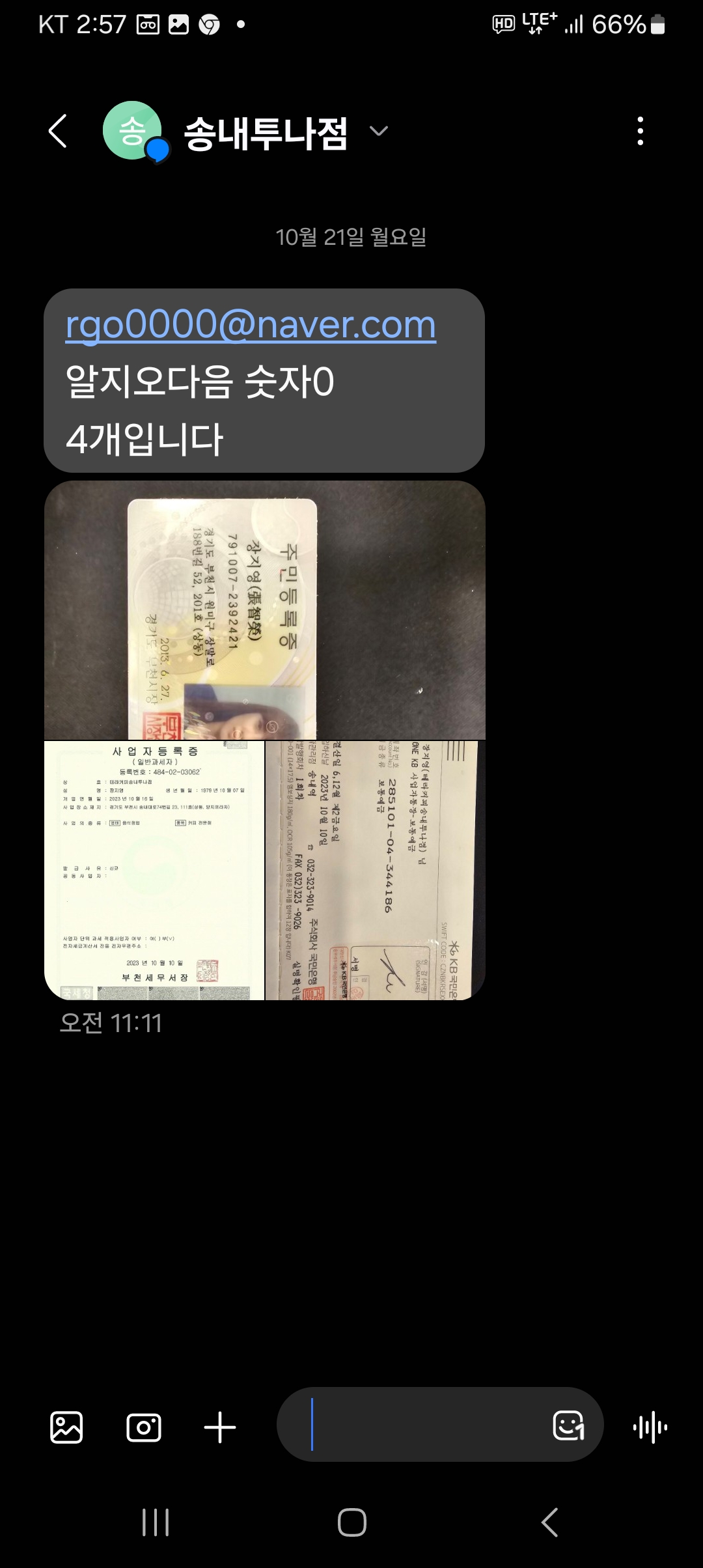Open the three-dot overflow menu
703x1568 pixels.
[x=641, y=131]
